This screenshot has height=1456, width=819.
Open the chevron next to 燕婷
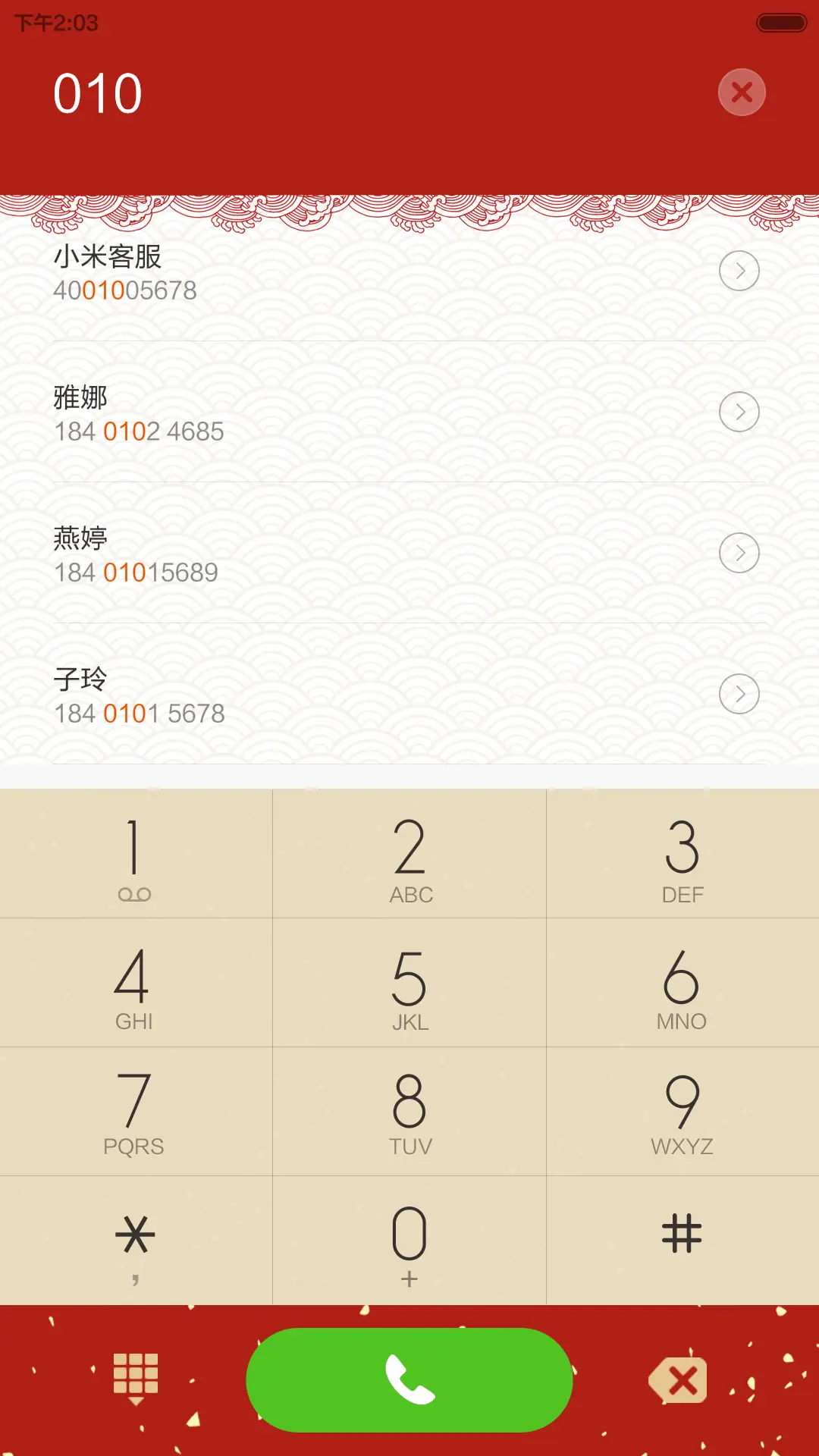pyautogui.click(x=739, y=553)
